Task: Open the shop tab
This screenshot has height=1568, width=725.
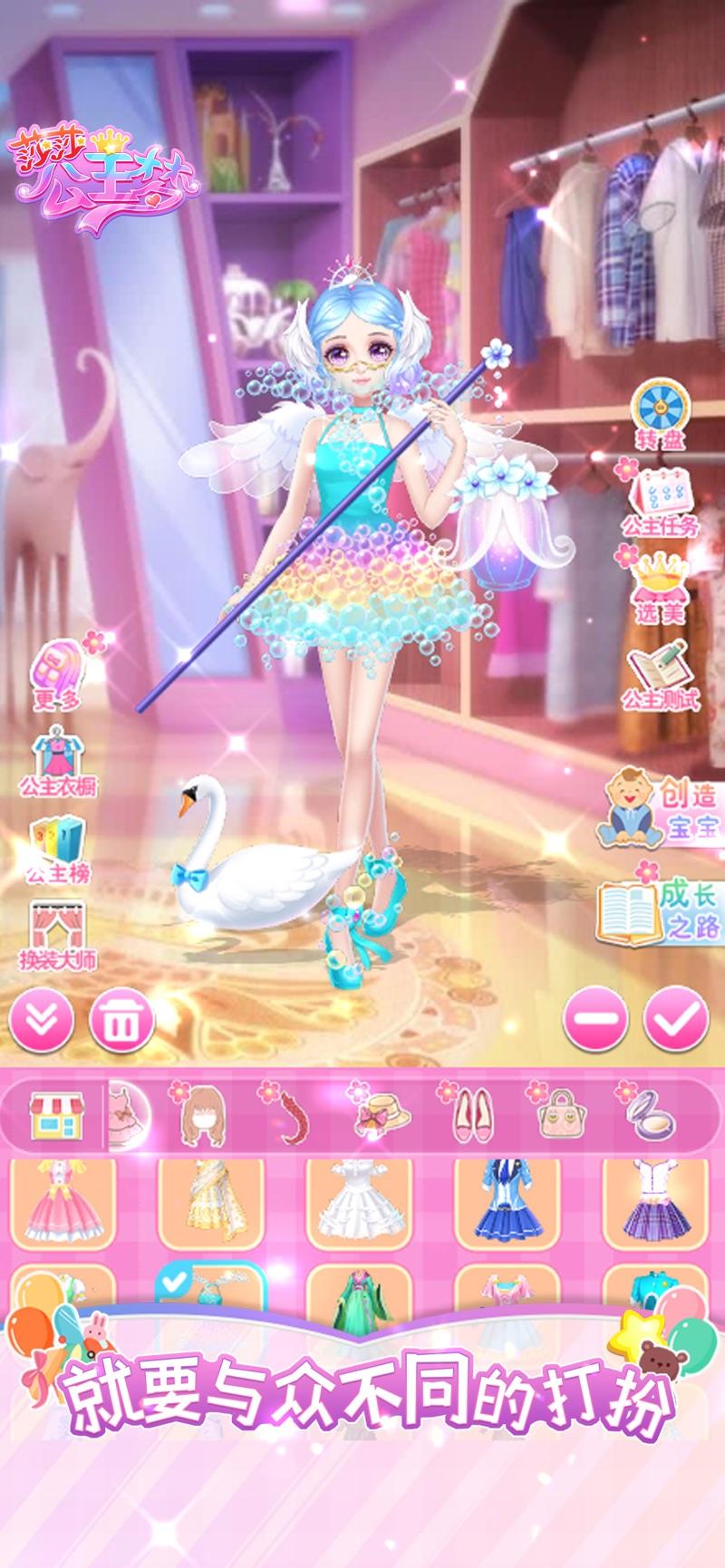Action: point(56,1113)
